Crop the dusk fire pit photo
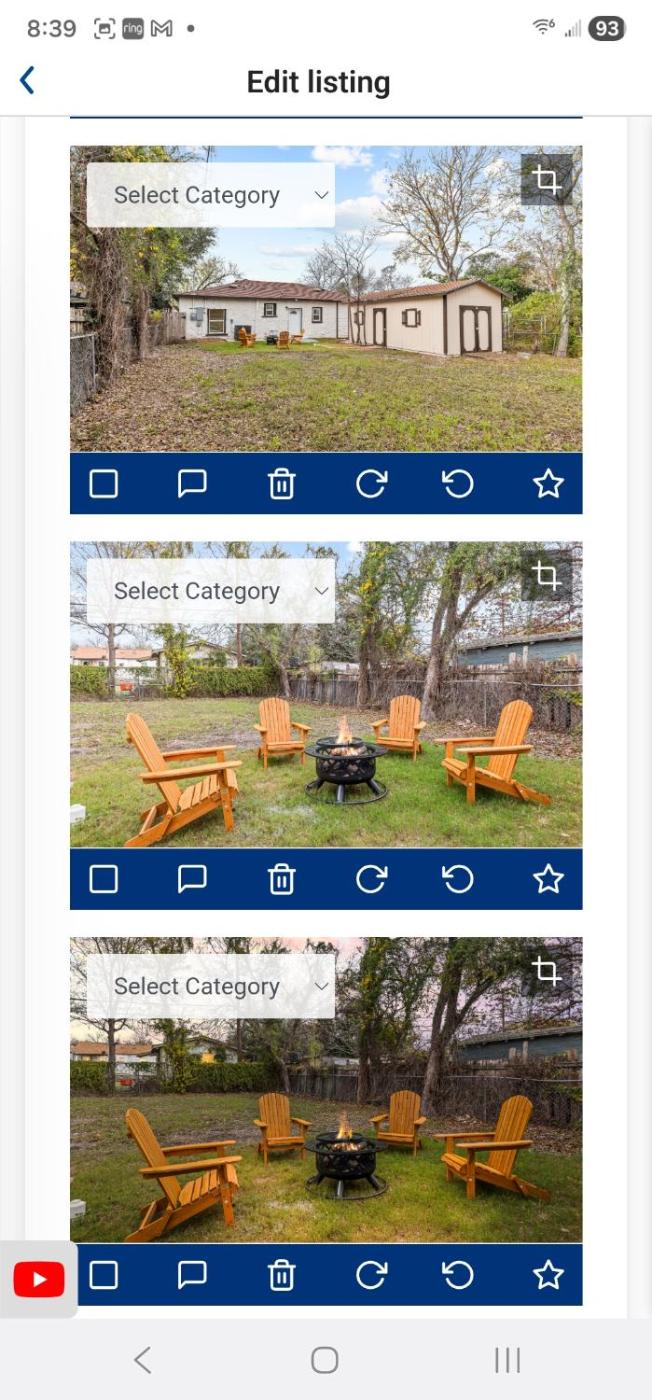The height and width of the screenshot is (1400, 652). (x=546, y=971)
